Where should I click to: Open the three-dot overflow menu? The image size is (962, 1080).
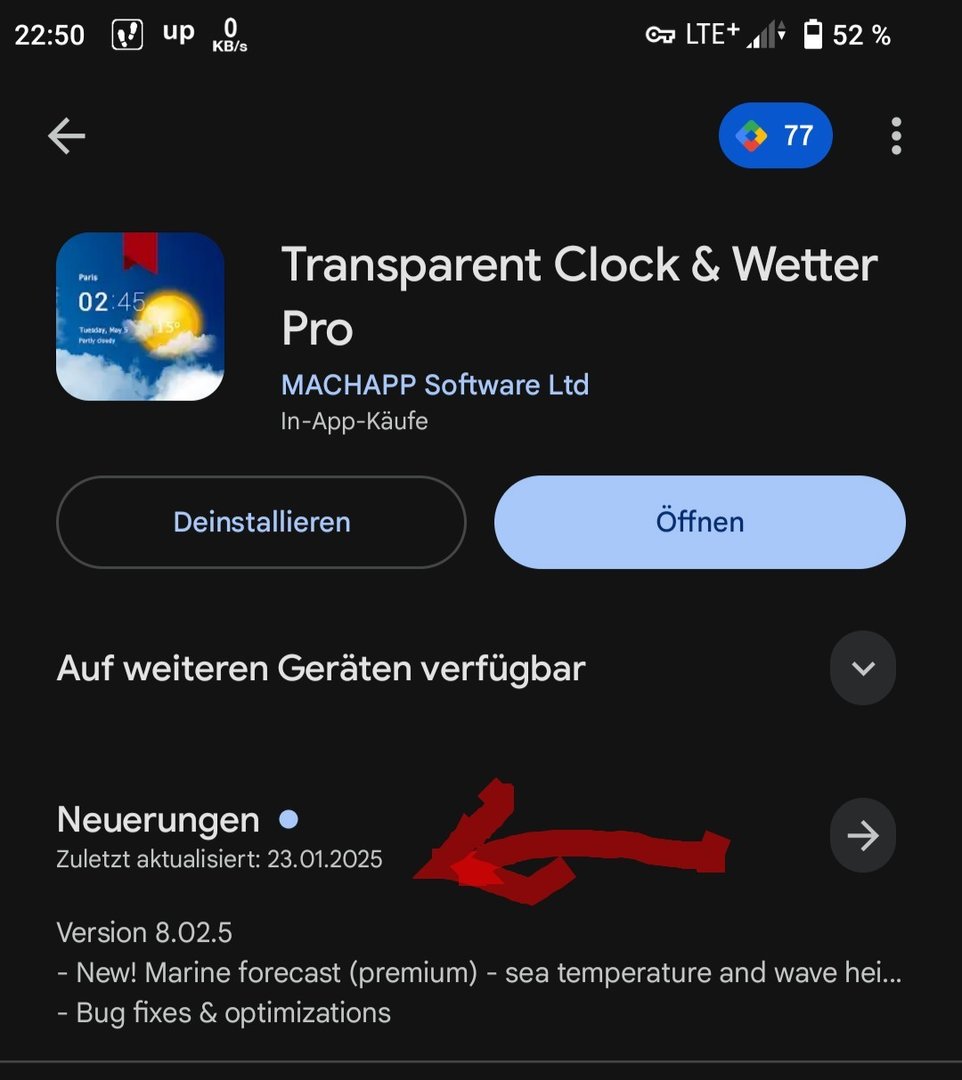pyautogui.click(x=896, y=136)
